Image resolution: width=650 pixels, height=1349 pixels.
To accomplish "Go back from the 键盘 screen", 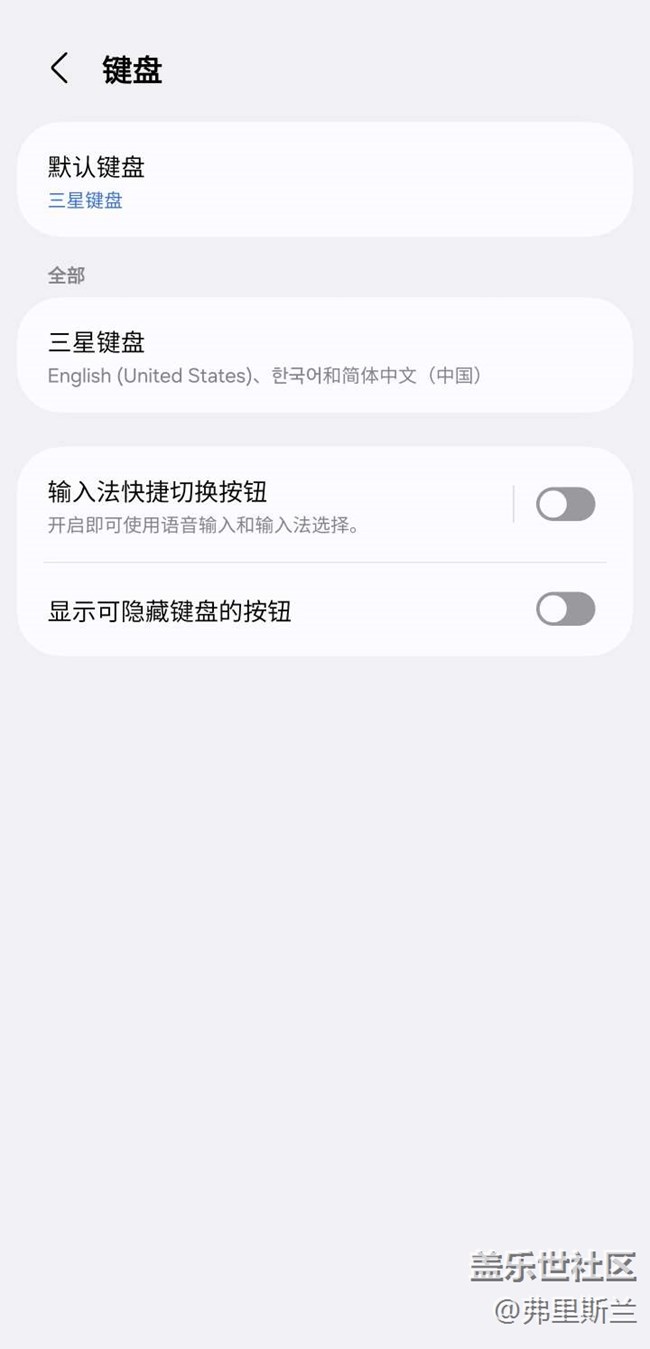I will 60,69.
